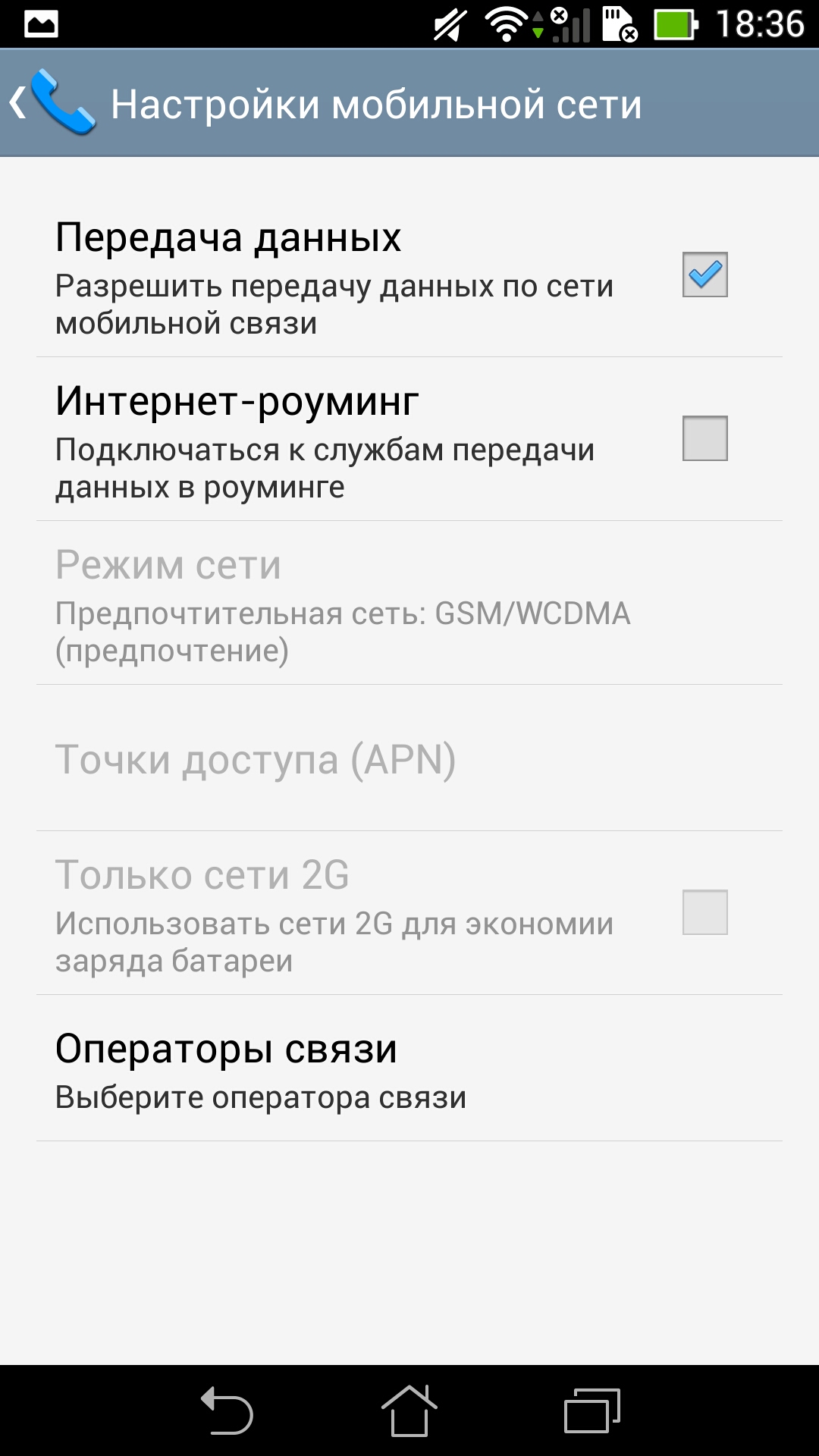819x1456 pixels.
Task: Enable the Интернет-роуминг checkbox
Action: pyautogui.click(x=704, y=438)
